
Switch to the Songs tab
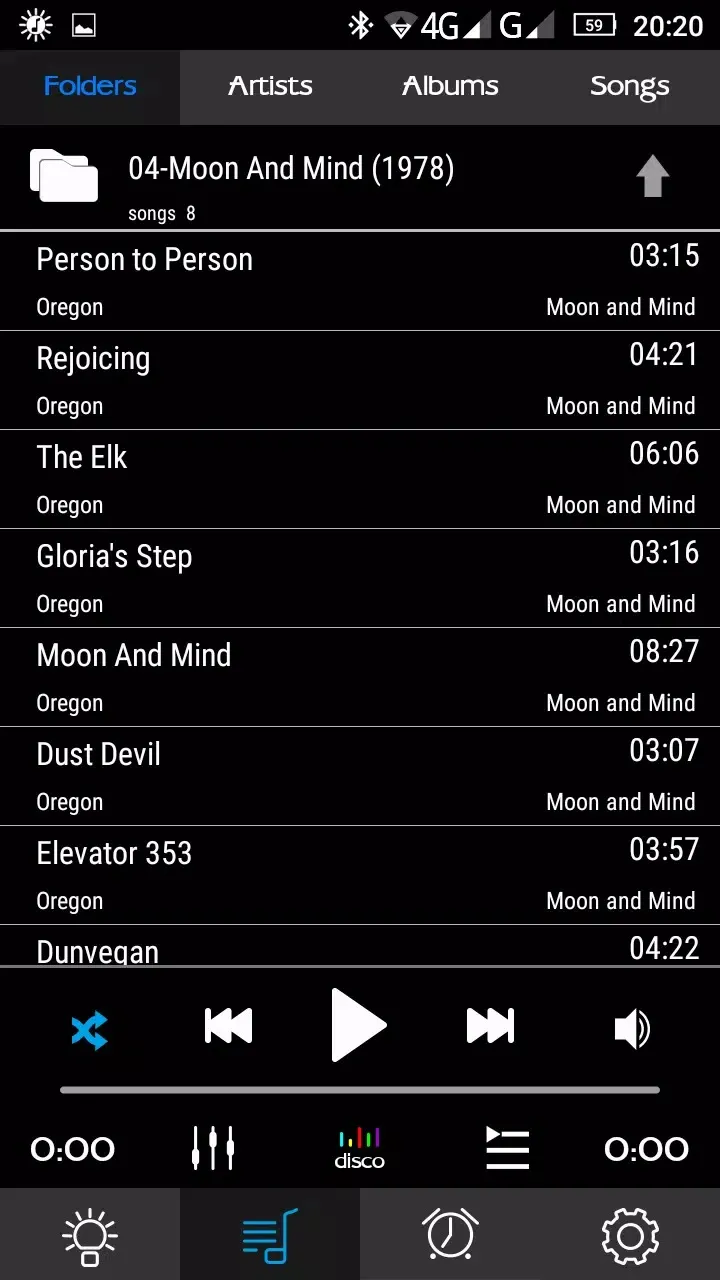[x=630, y=87]
